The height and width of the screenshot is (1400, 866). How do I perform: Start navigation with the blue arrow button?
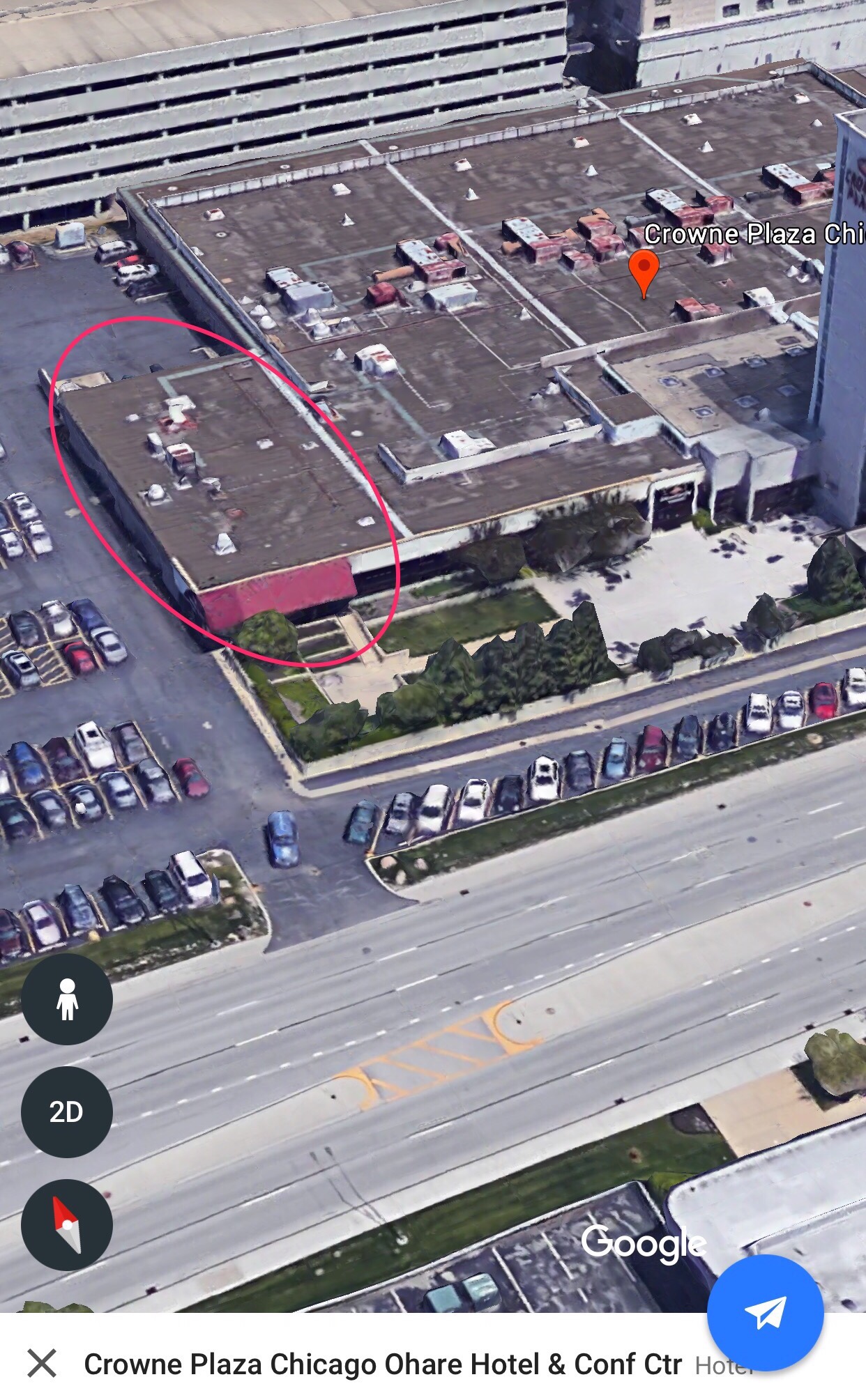pyautogui.click(x=765, y=1312)
